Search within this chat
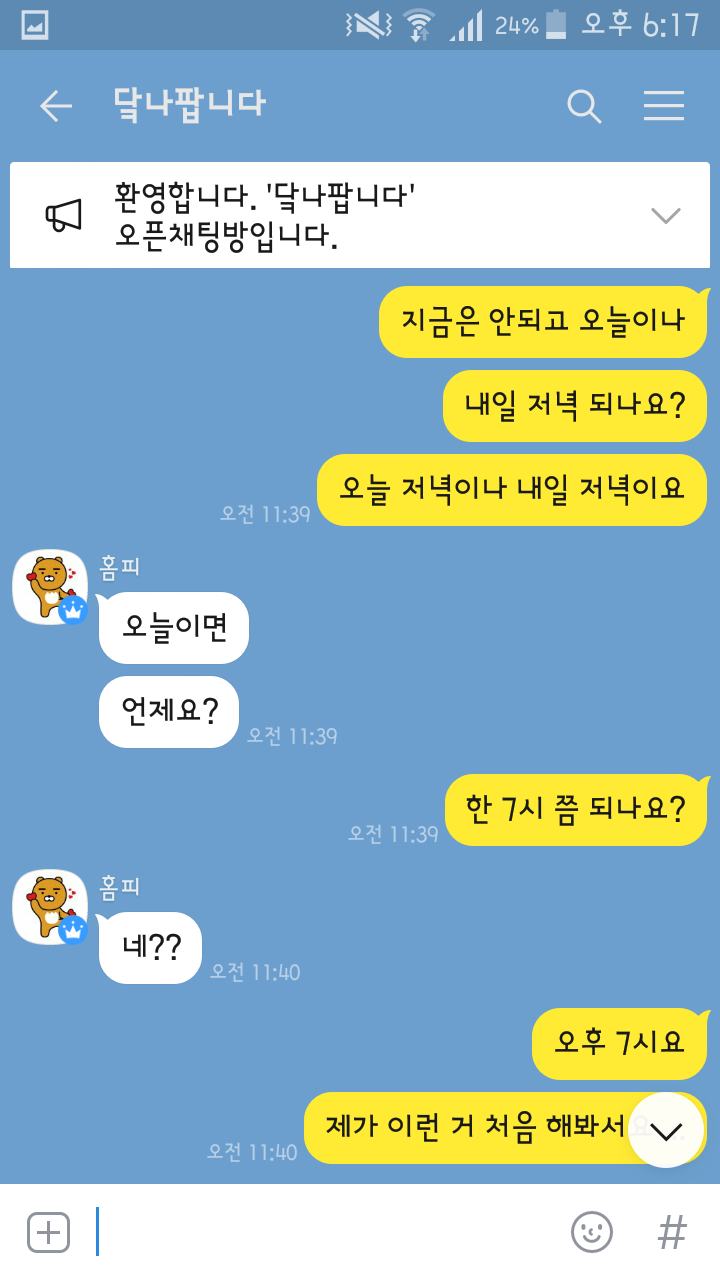This screenshot has height=1280, width=720. coord(584,106)
